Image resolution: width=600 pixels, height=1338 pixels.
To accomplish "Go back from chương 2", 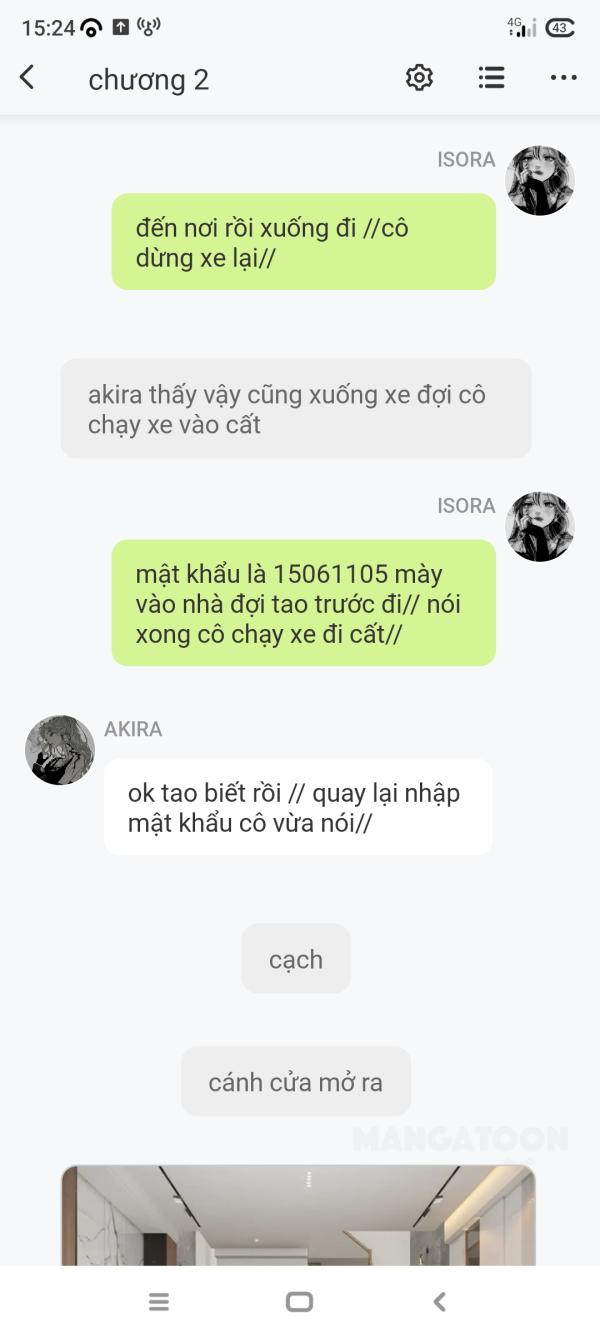I will (x=28, y=78).
